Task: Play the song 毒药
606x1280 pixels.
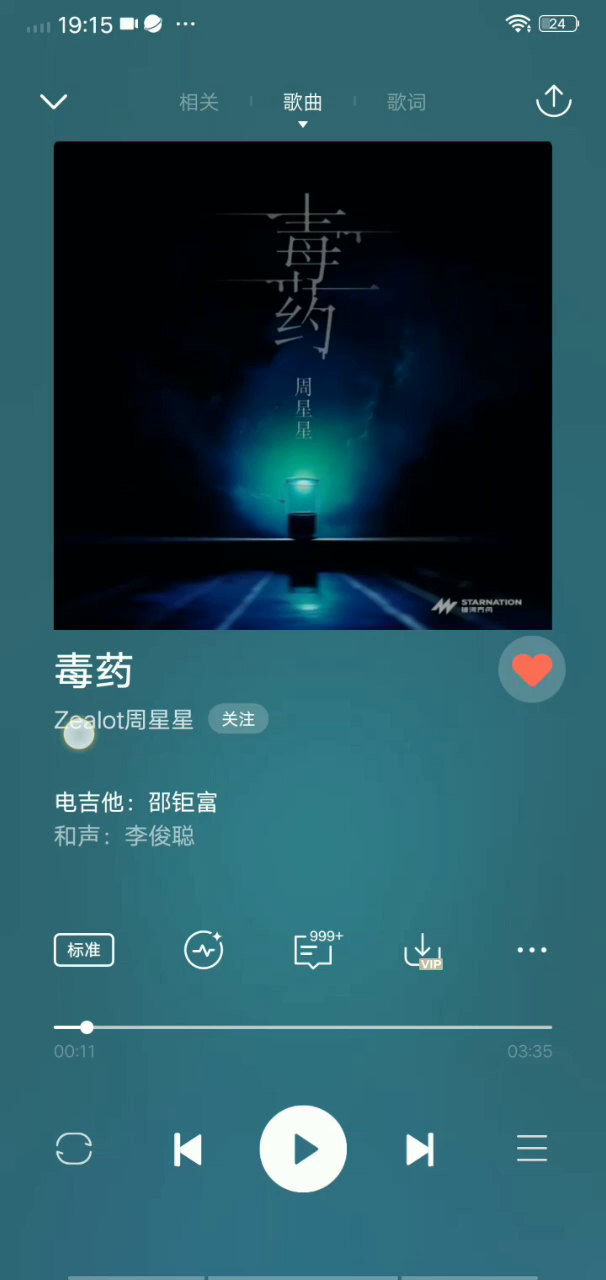Action: (303, 1149)
